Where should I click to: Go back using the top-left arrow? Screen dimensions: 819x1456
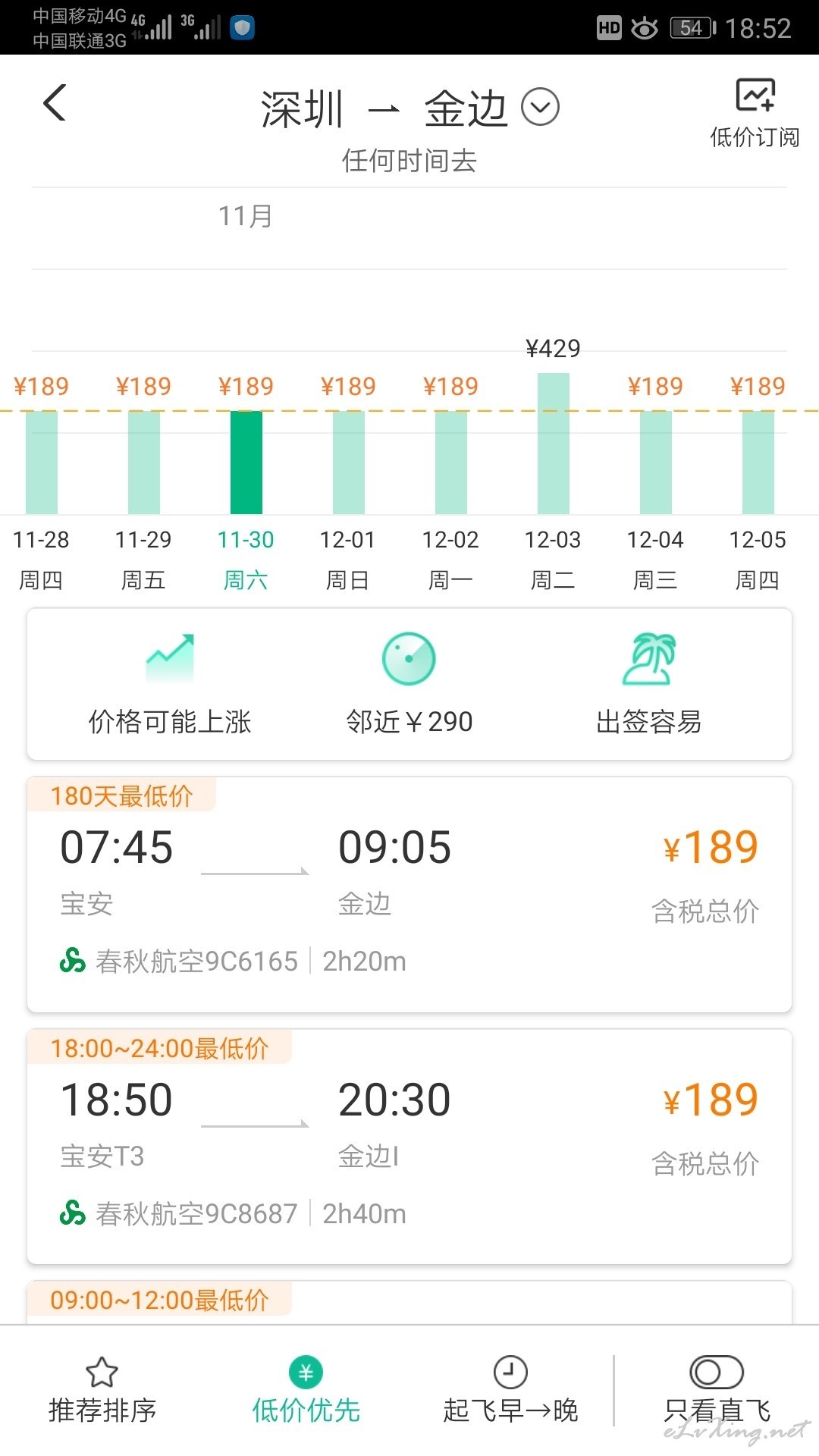(55, 103)
